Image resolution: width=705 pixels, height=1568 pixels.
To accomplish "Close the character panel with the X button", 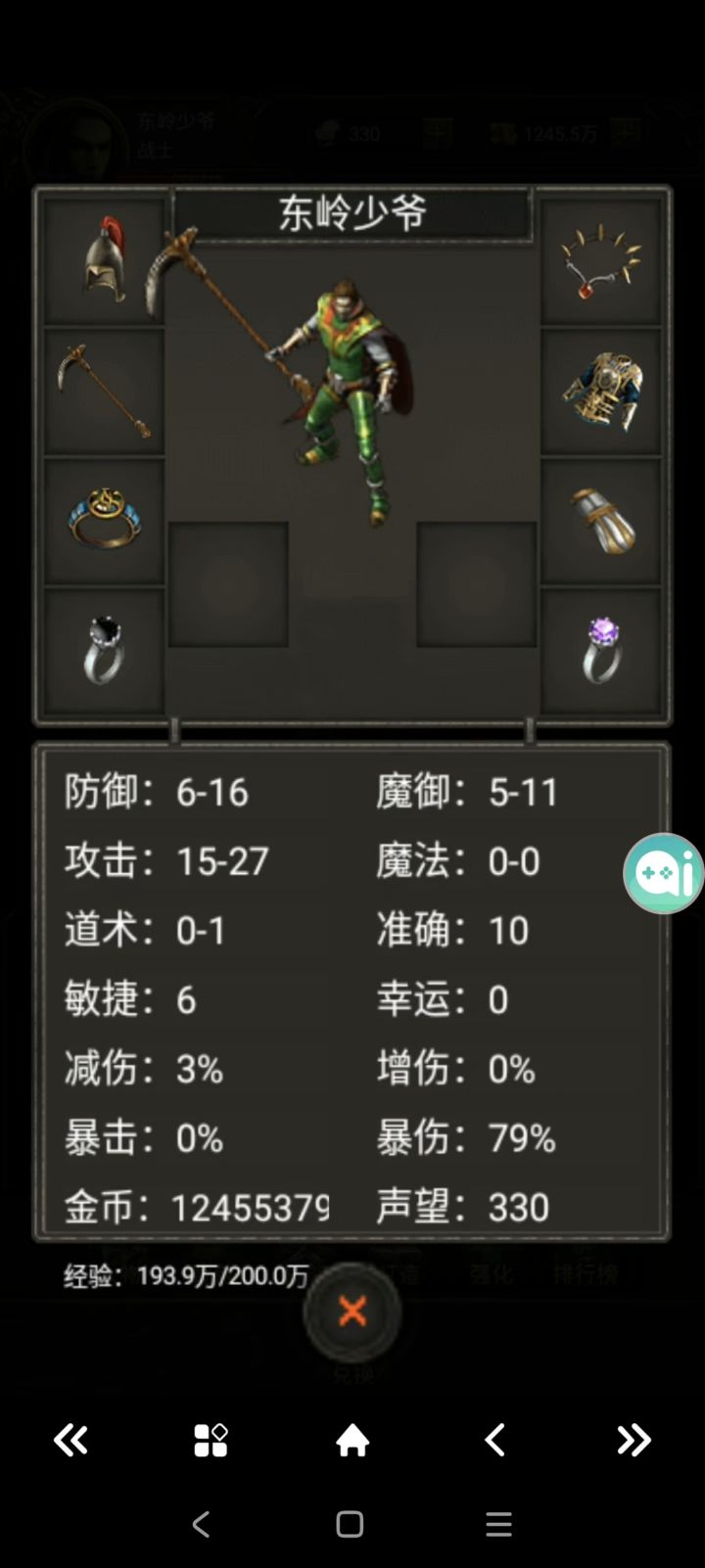I will click(352, 1312).
